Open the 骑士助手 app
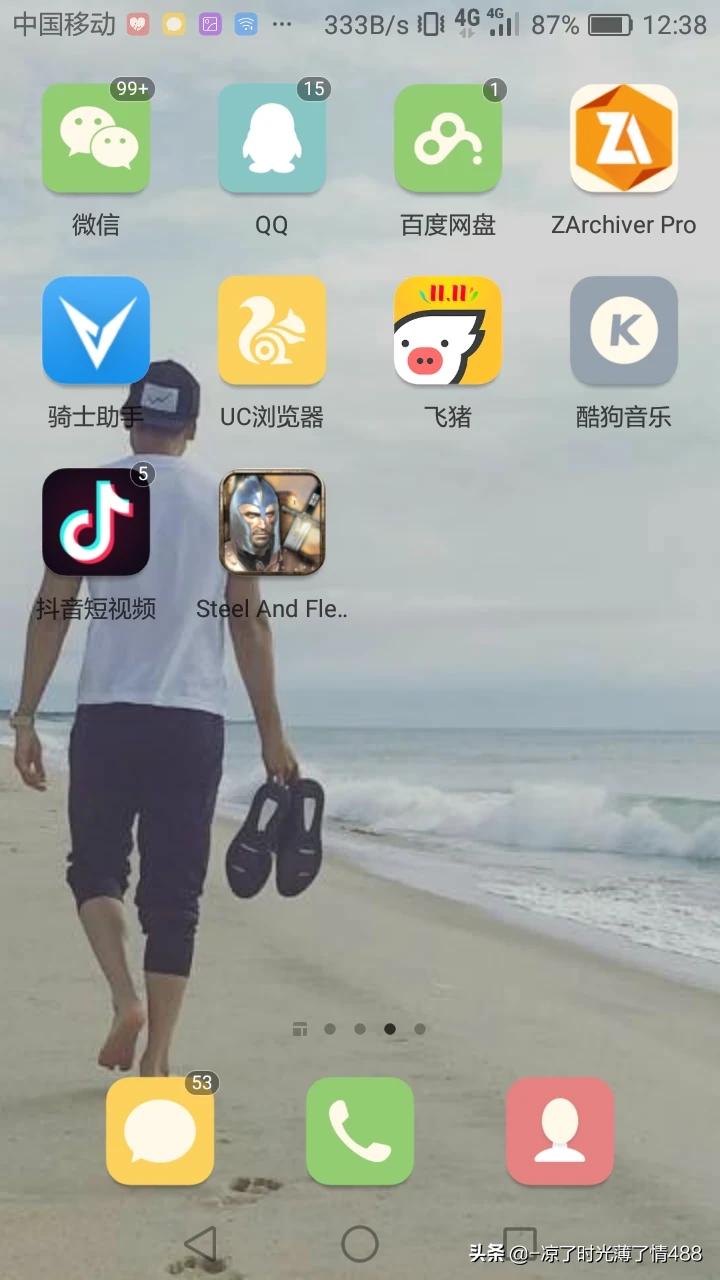This screenshot has height=1280, width=720. 96,330
